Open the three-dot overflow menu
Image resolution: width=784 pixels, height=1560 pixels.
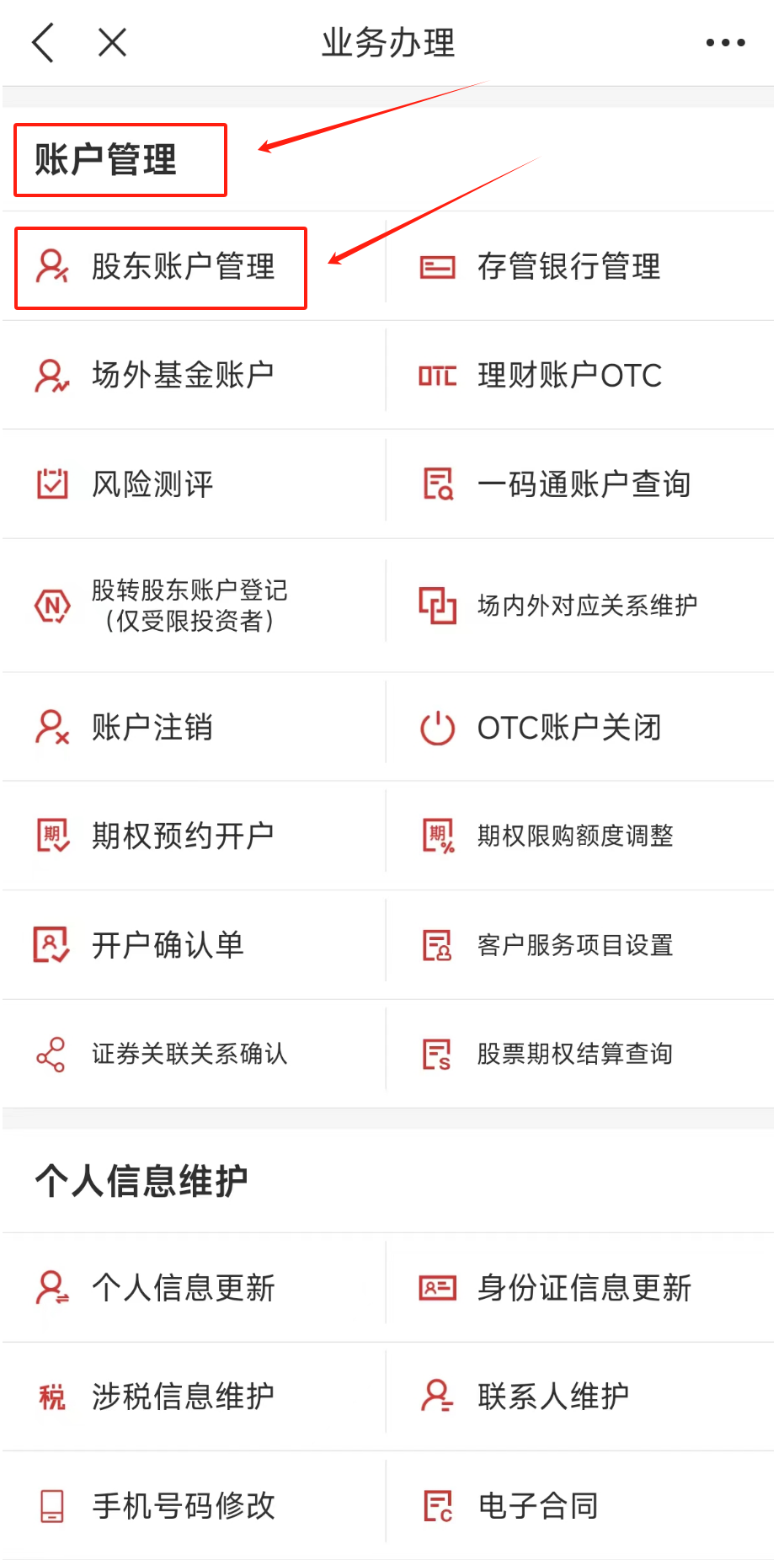click(725, 42)
